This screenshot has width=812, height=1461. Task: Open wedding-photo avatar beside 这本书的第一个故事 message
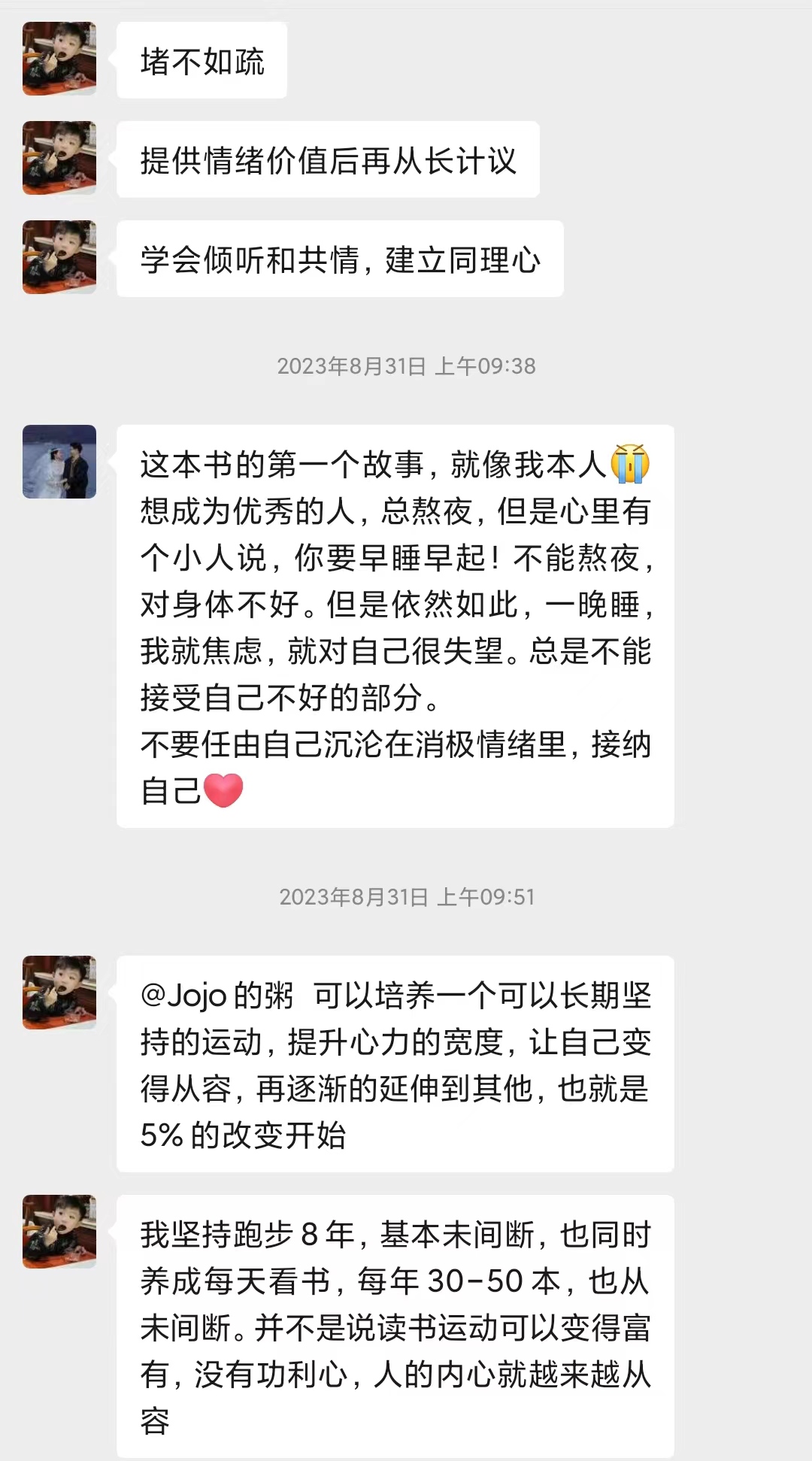59,462
